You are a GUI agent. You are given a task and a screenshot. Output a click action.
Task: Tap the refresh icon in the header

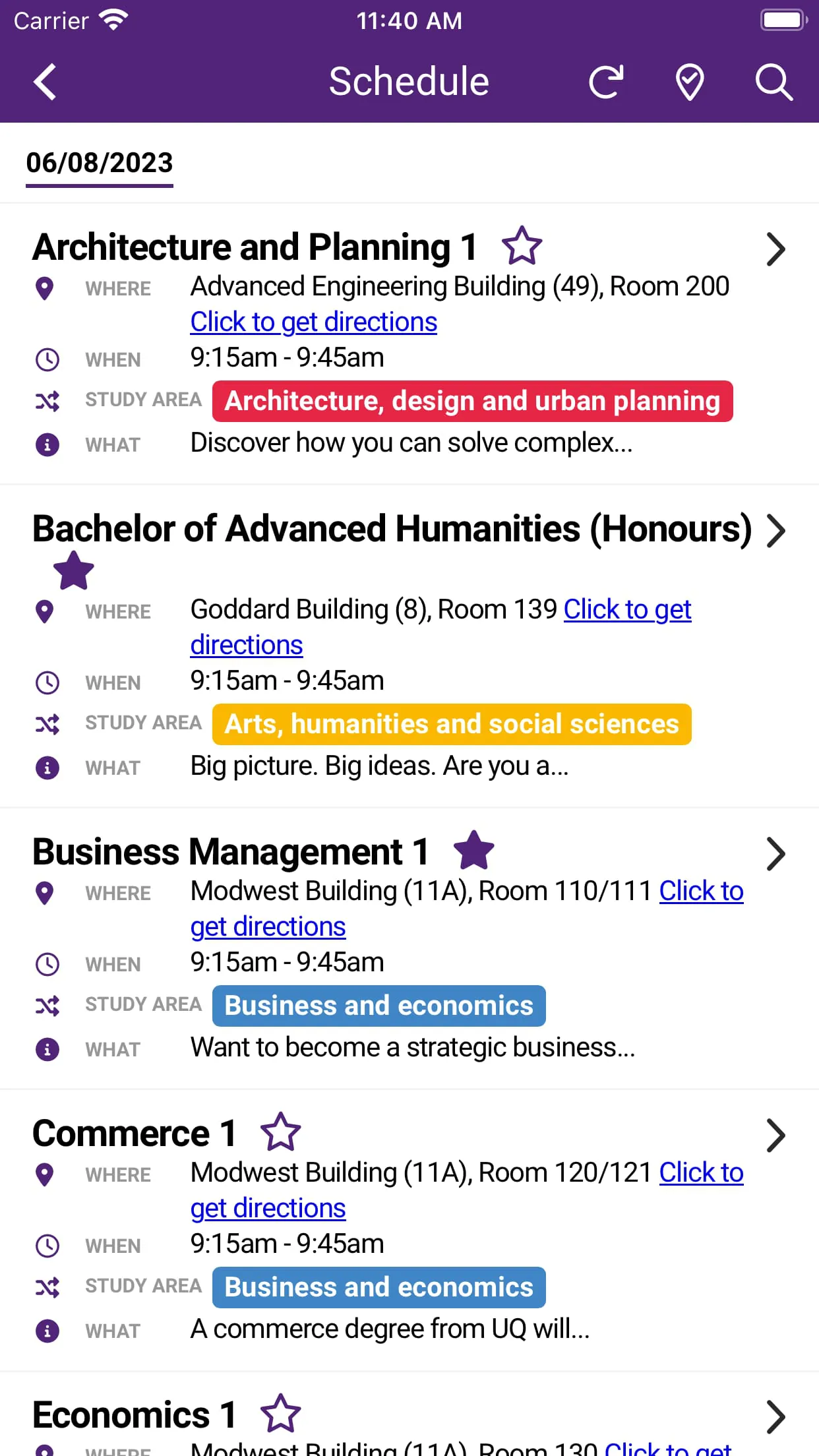point(606,81)
